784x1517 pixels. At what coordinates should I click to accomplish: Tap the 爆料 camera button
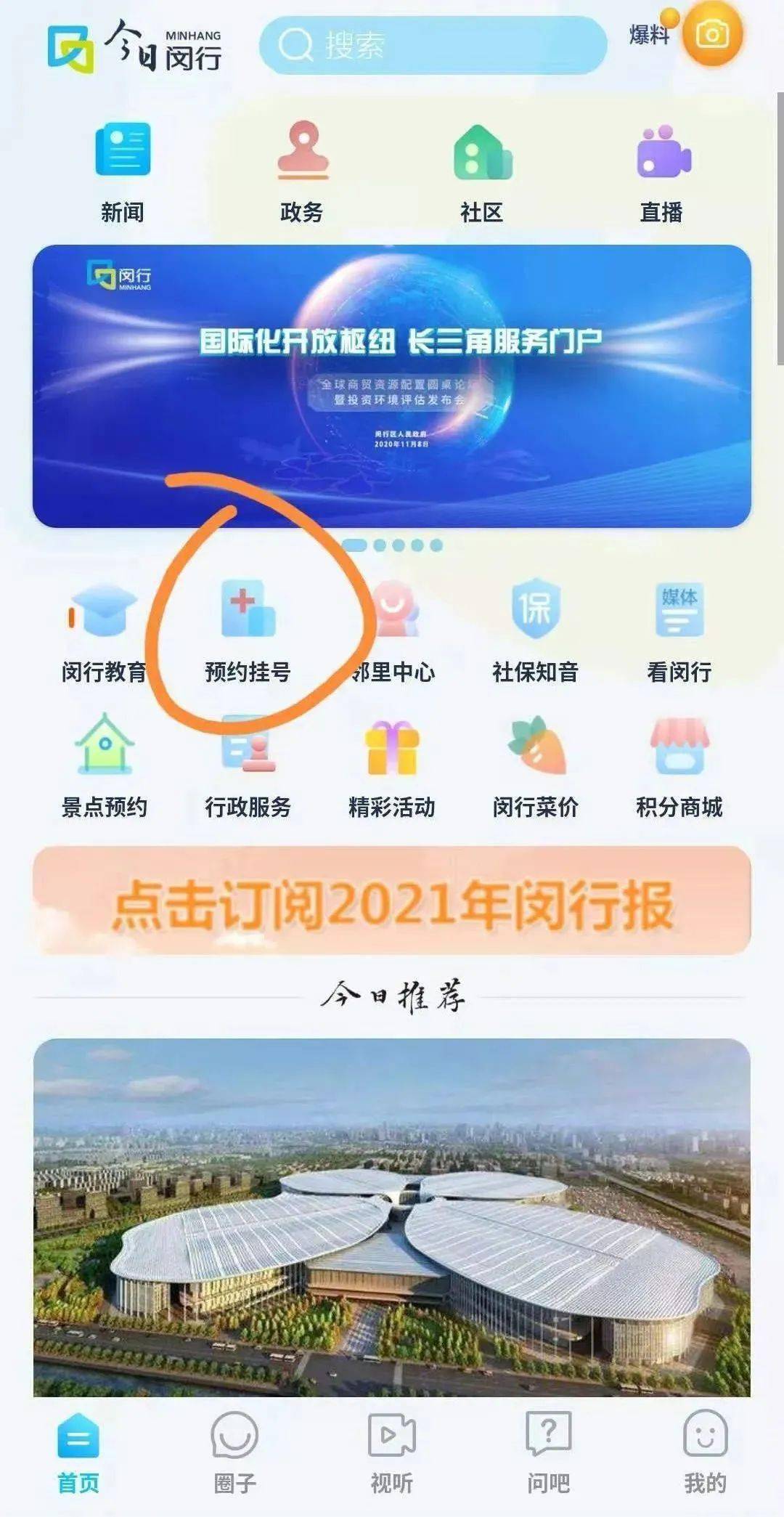pos(711,33)
